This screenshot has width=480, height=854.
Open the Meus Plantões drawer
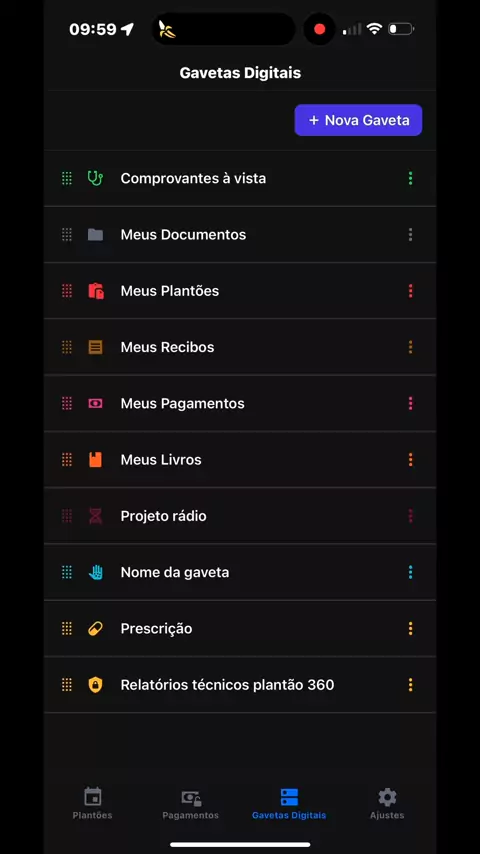[x=240, y=291]
